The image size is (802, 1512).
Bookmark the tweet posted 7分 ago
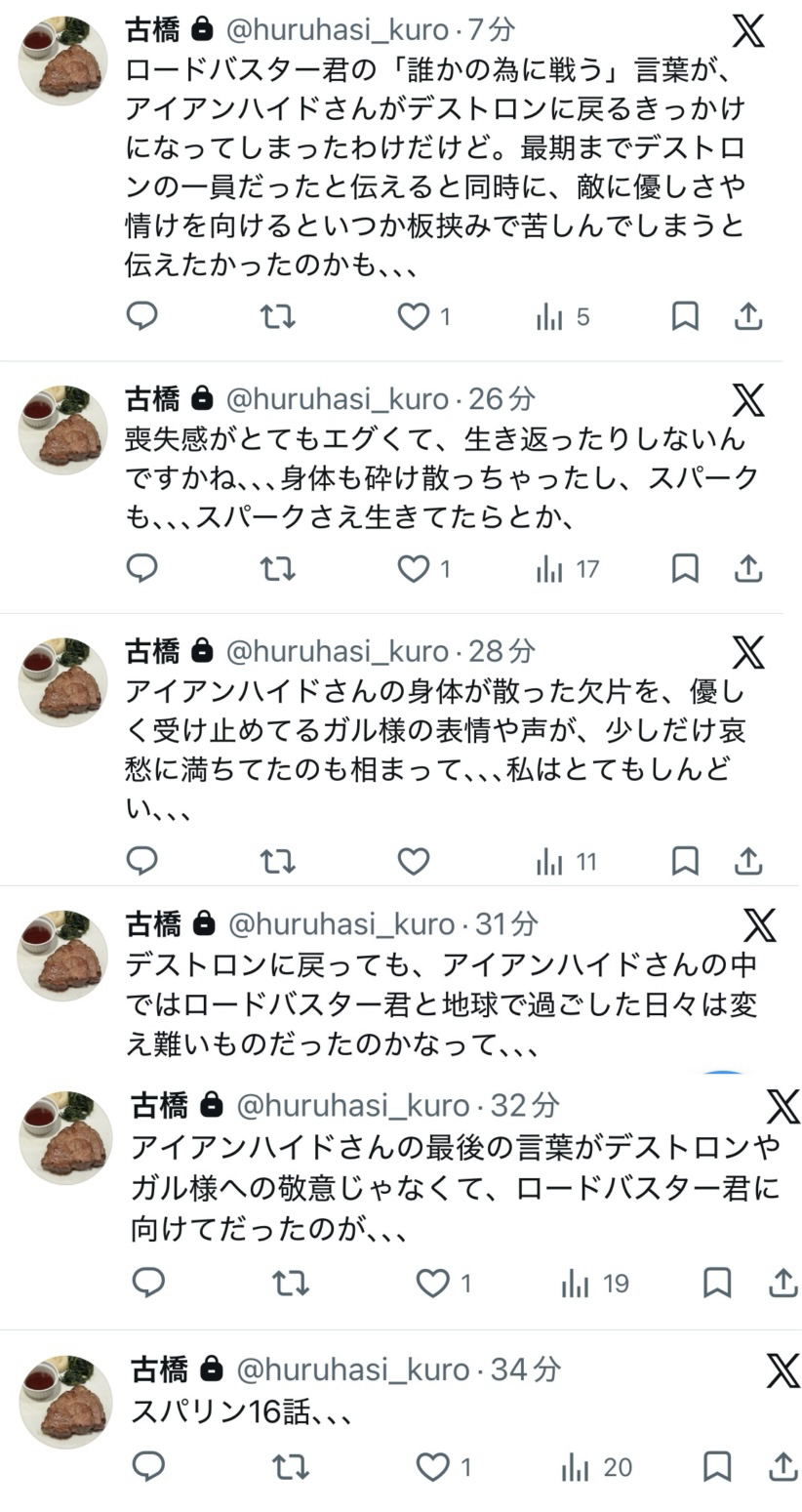pos(685,315)
